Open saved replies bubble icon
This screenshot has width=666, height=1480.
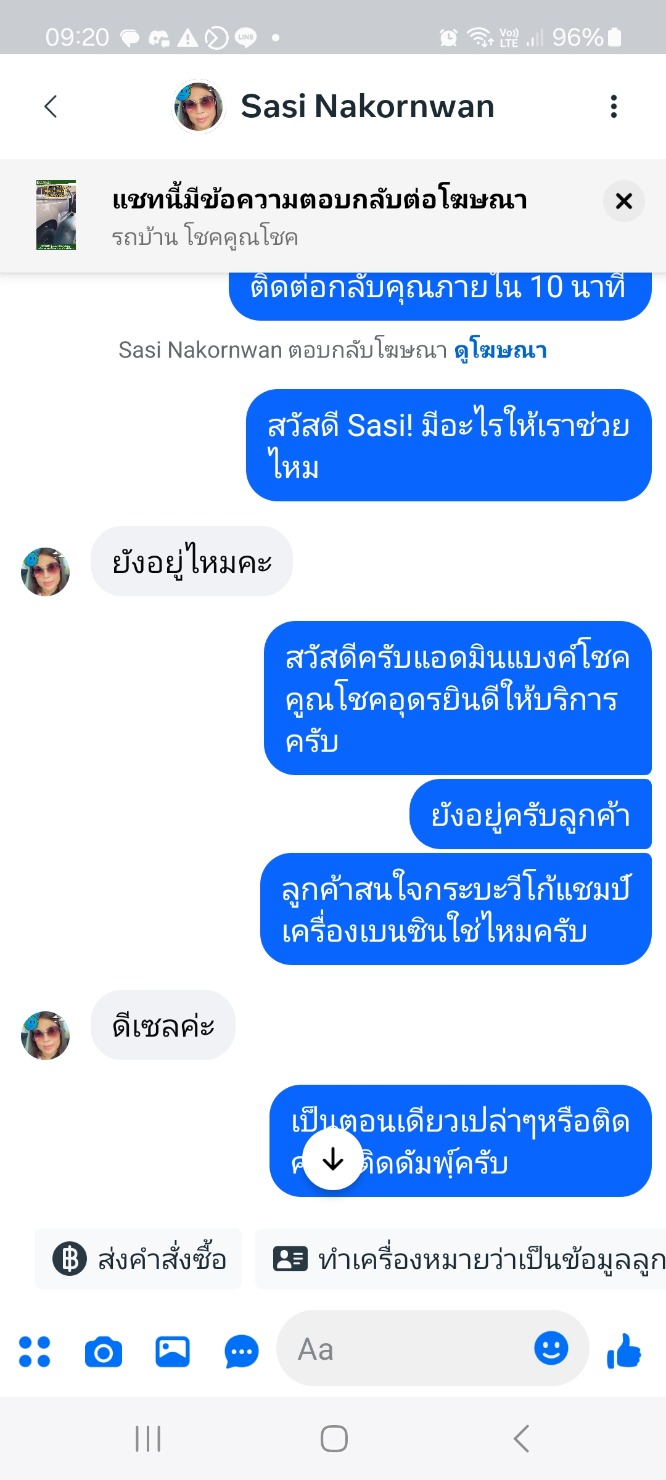pos(242,1352)
